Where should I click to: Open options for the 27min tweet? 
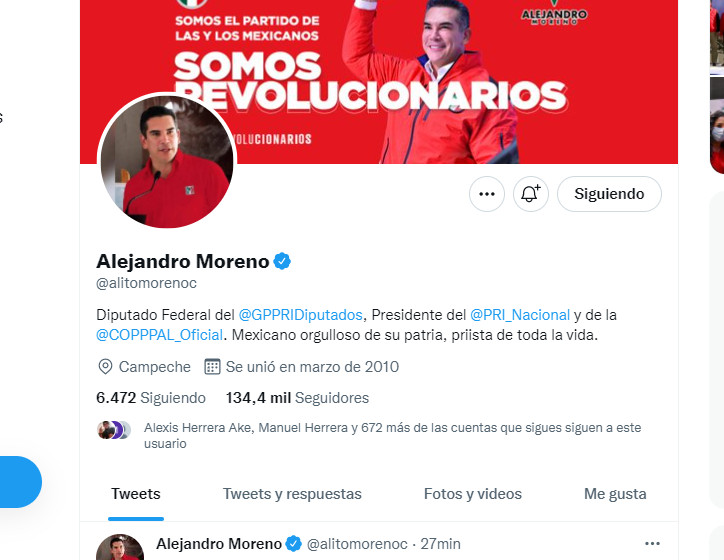[x=652, y=543]
